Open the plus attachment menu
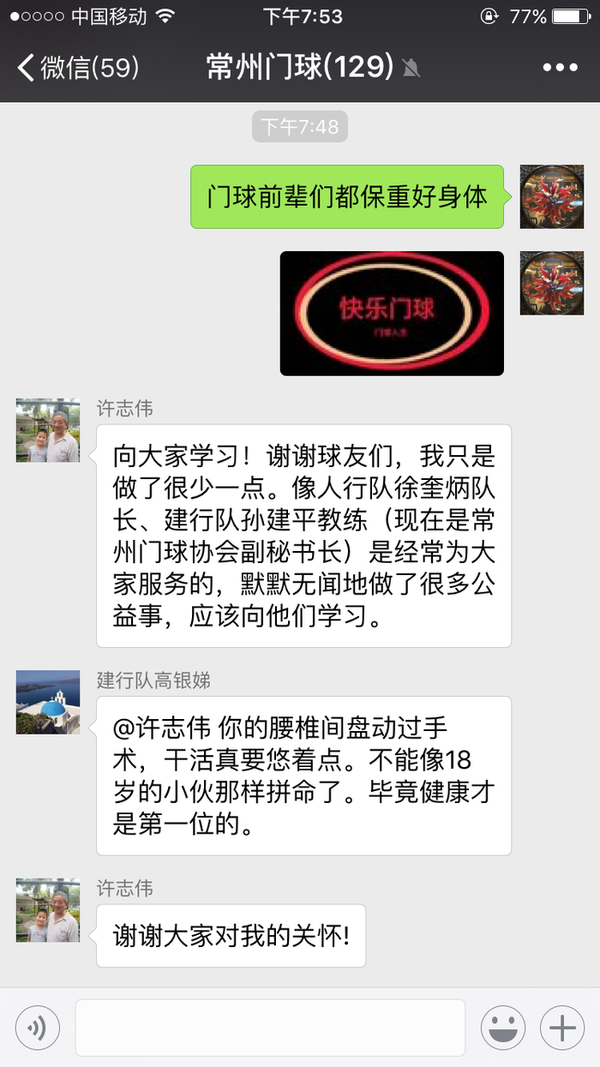Viewport: 600px width, 1067px height. point(562,1027)
